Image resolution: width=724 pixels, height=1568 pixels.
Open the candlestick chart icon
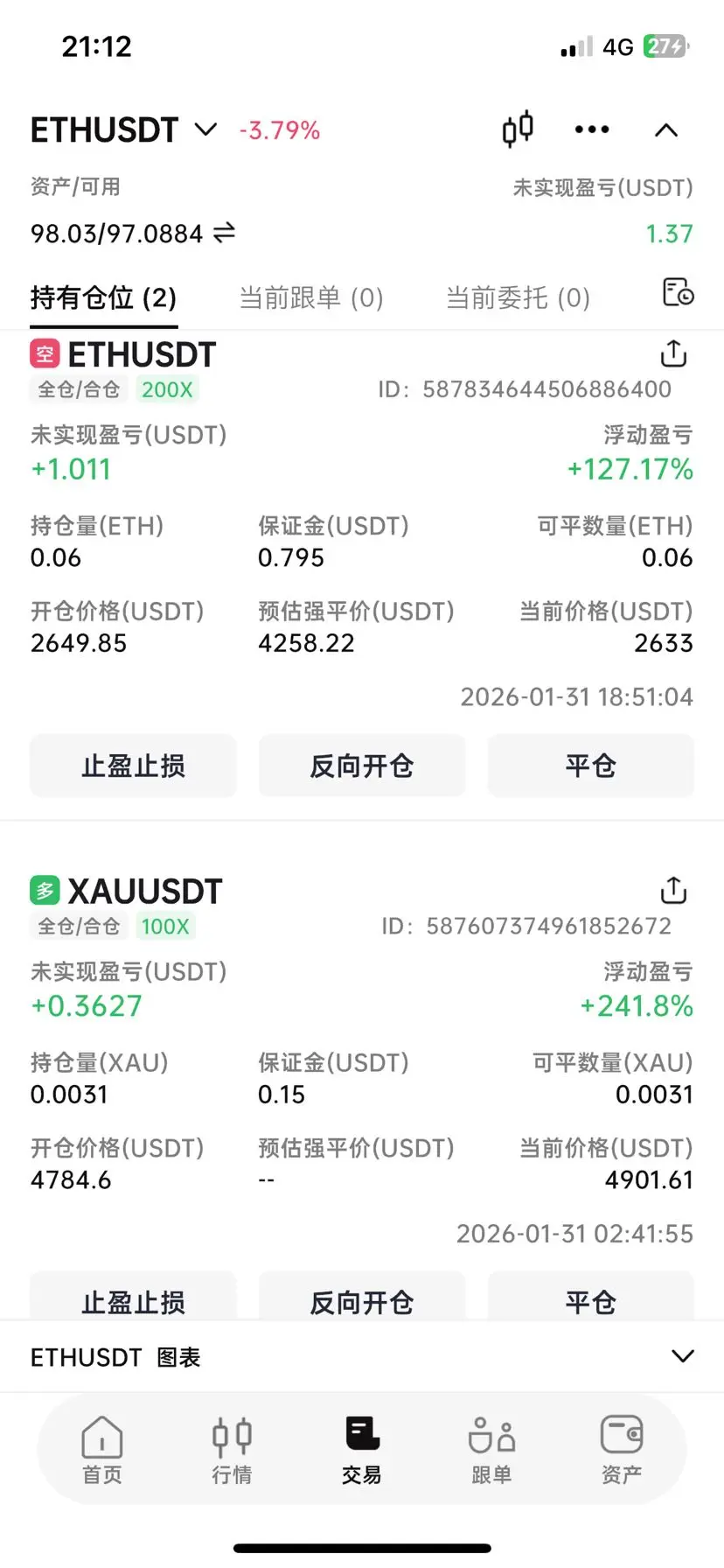pos(518,129)
